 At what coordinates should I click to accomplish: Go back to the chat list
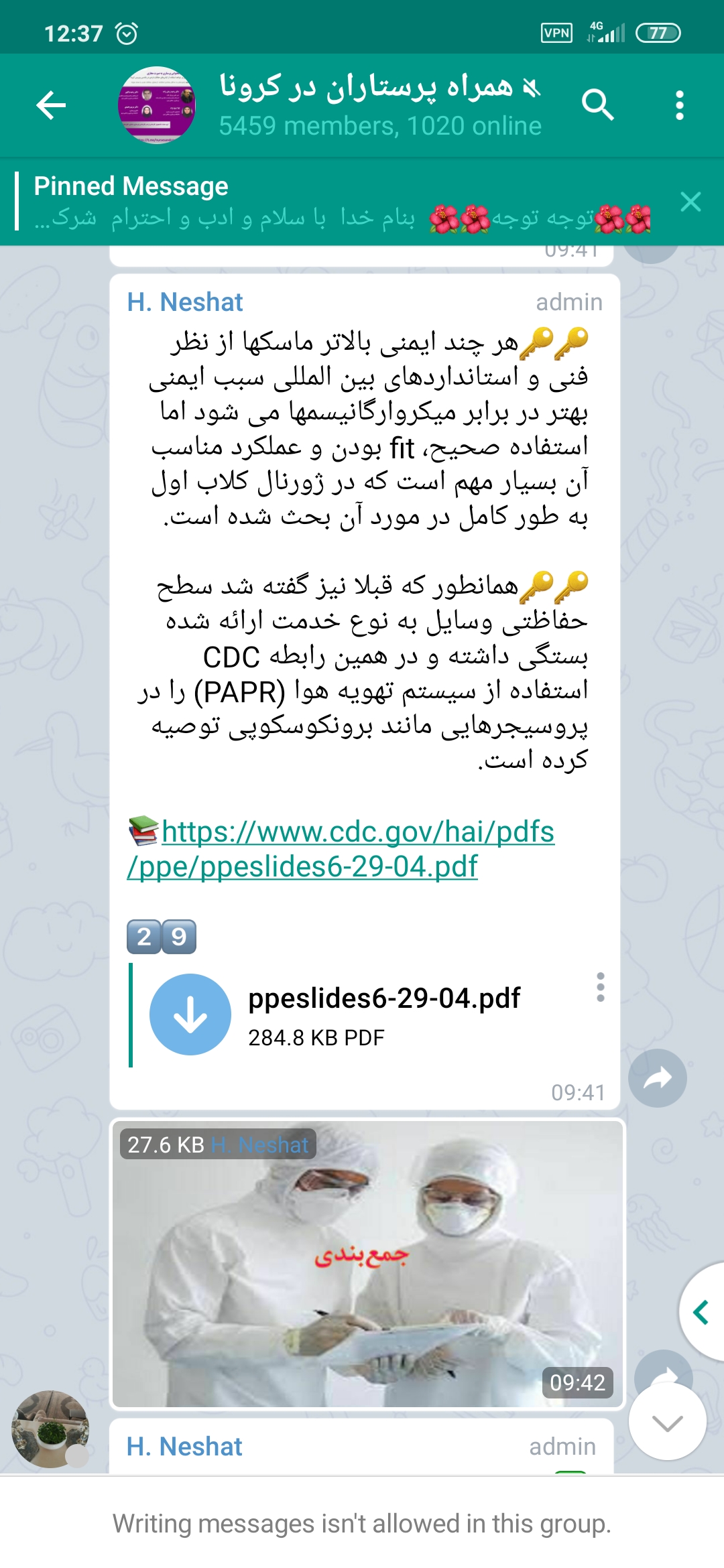click(x=51, y=105)
